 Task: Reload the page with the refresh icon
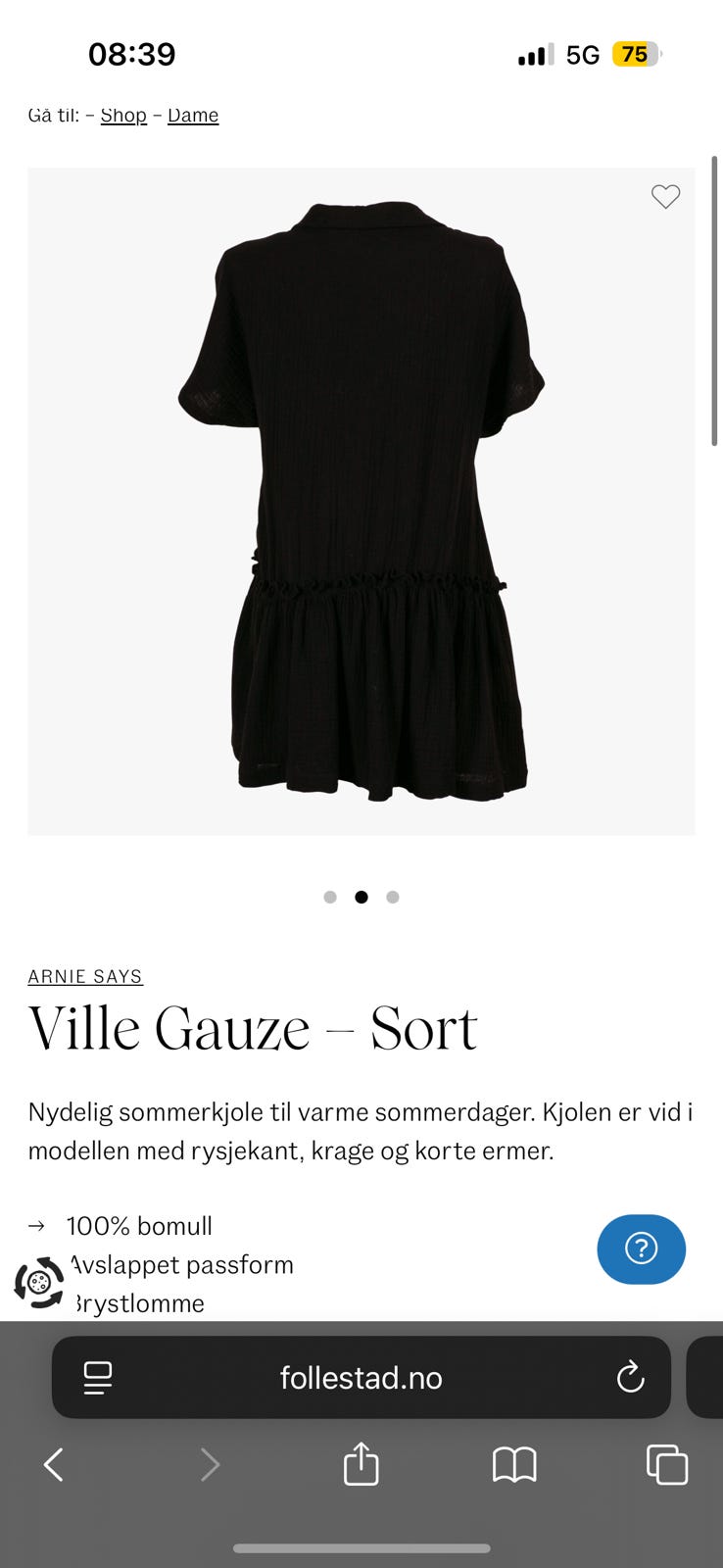point(630,1377)
